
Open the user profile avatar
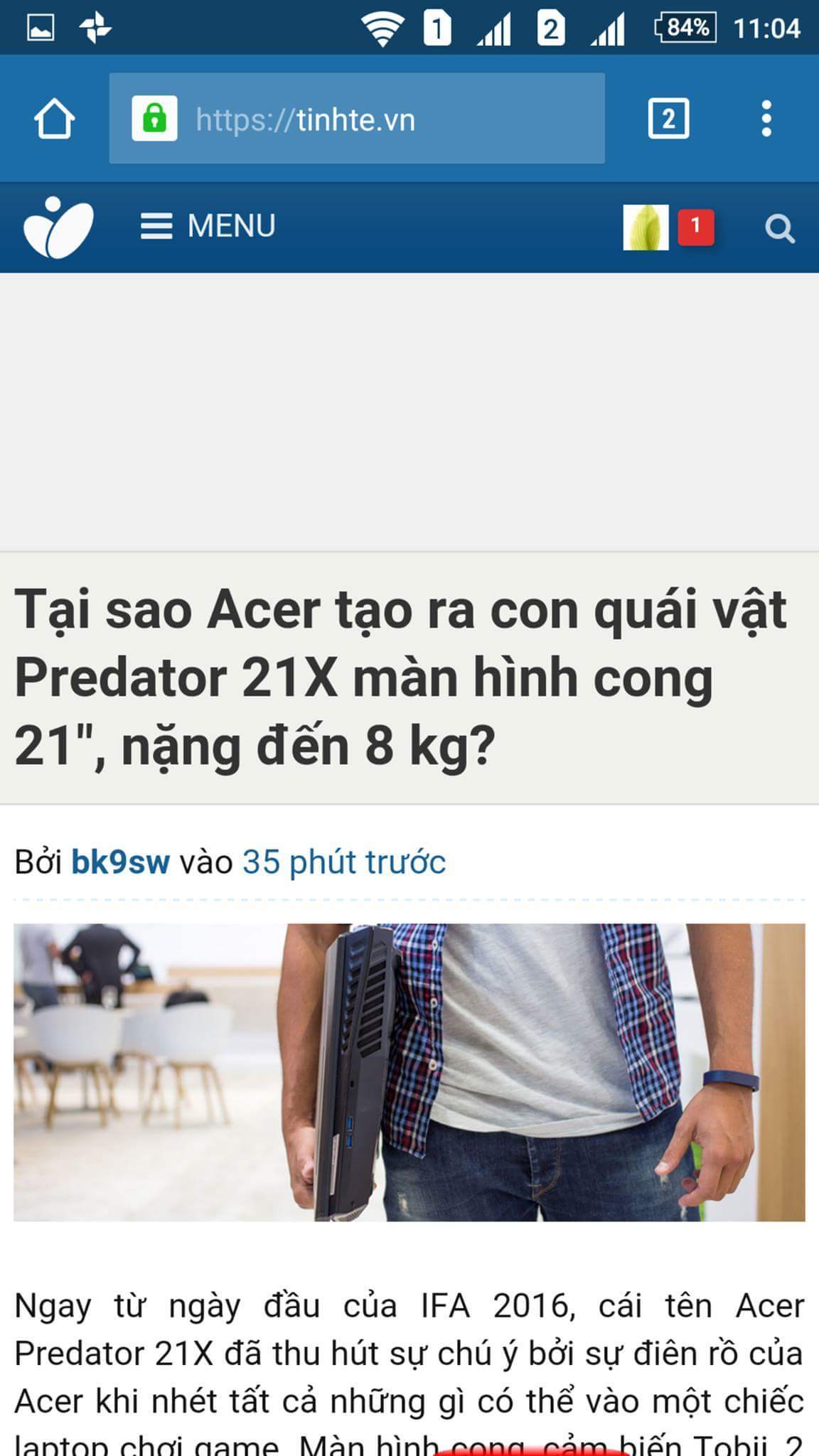pos(646,227)
